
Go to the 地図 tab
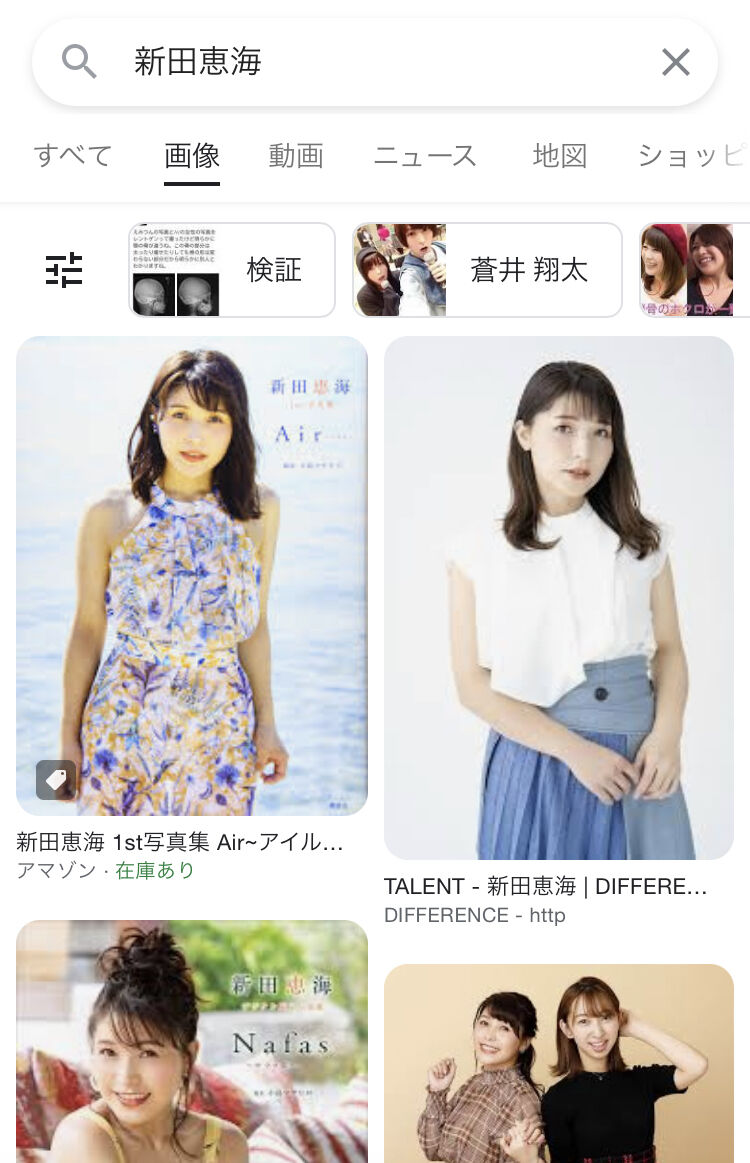coord(559,156)
